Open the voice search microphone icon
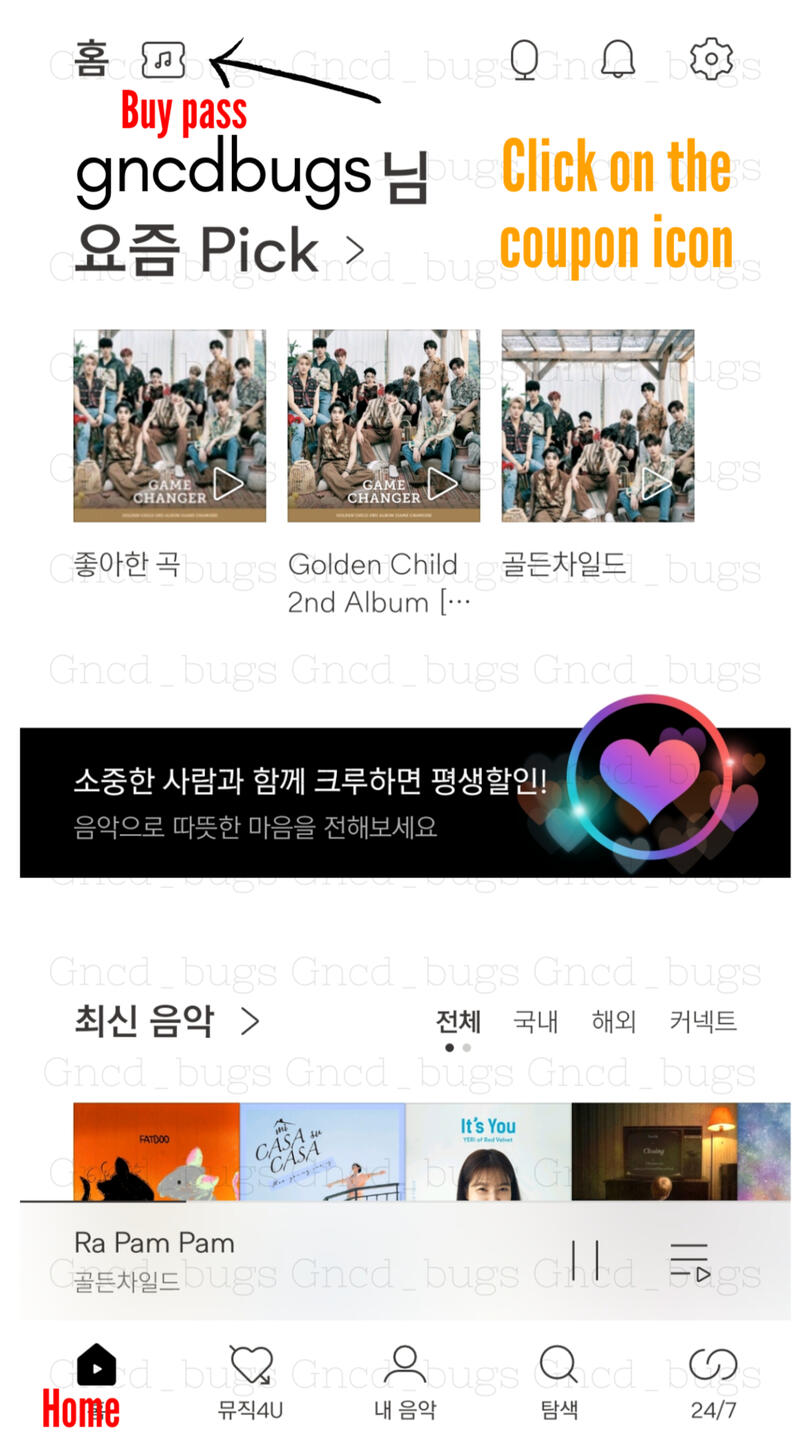Viewport: 810px width, 1440px height. click(524, 59)
